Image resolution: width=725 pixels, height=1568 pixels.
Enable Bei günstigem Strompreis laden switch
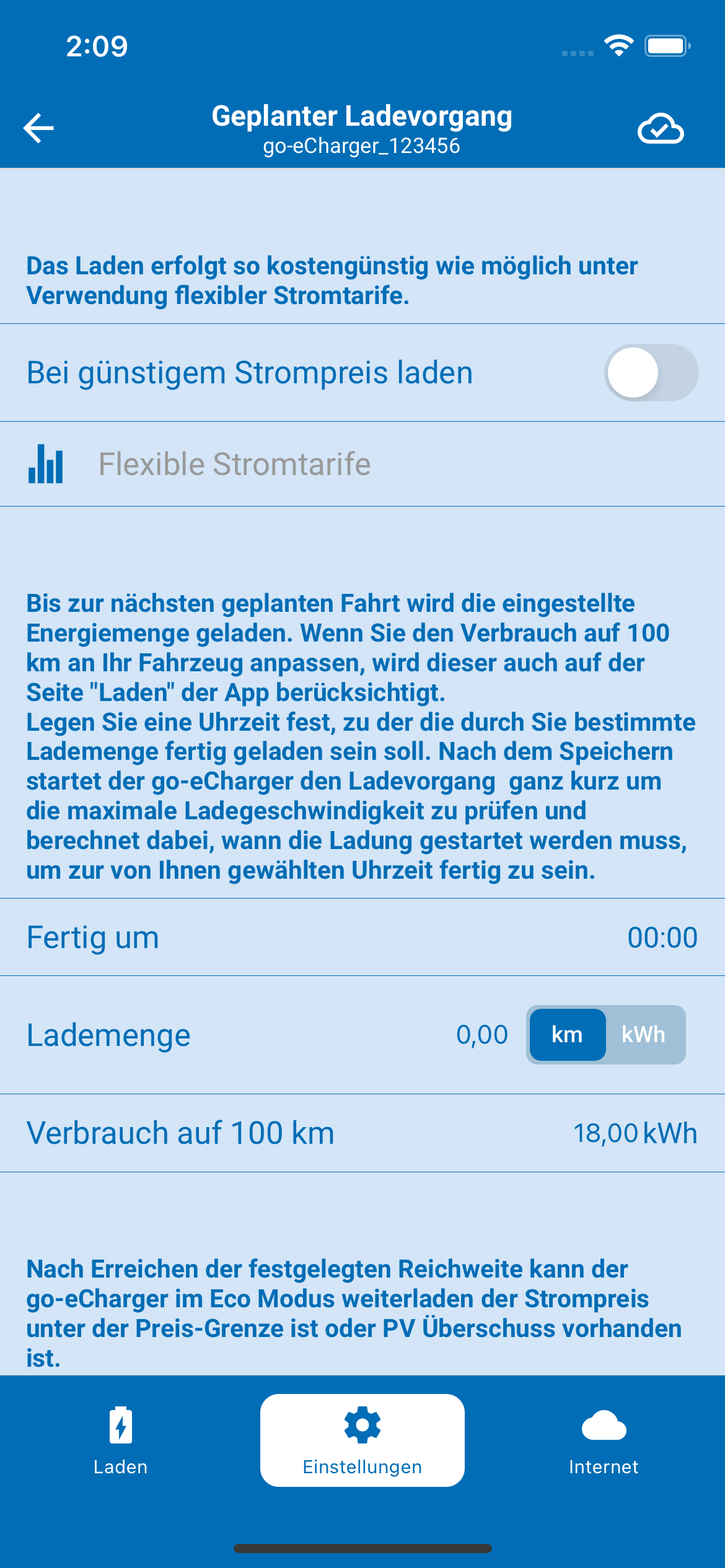[651, 373]
